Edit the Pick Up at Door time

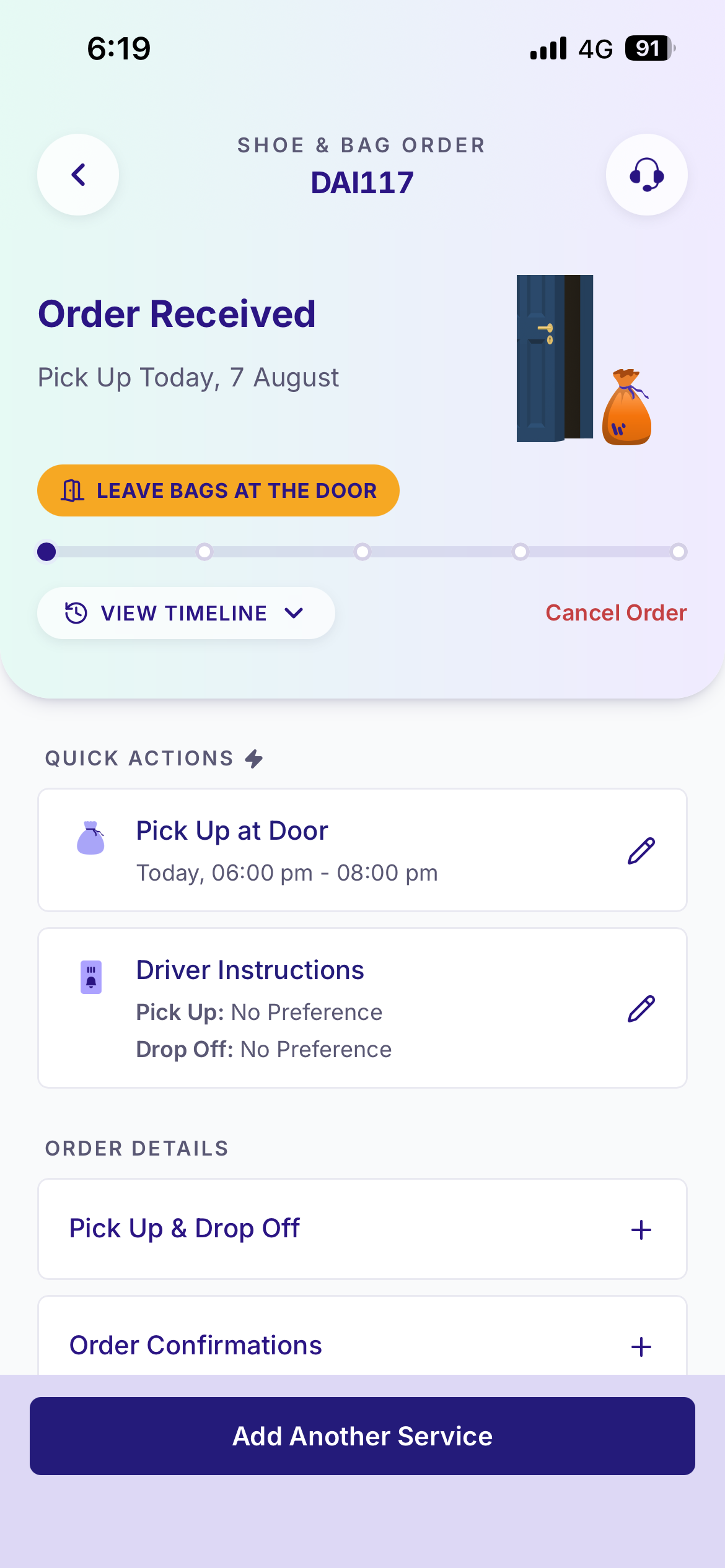tap(641, 851)
